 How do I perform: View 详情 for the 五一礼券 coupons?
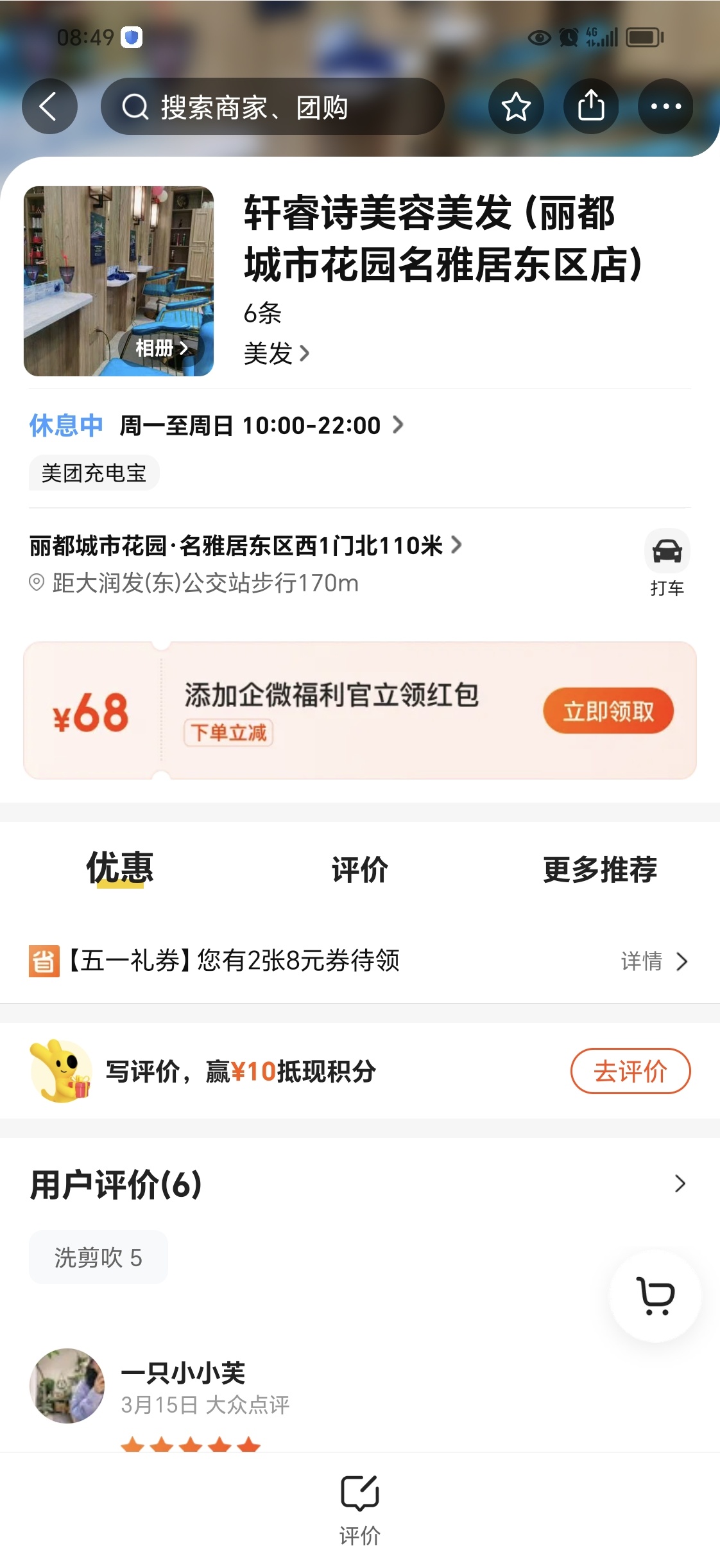(x=653, y=961)
